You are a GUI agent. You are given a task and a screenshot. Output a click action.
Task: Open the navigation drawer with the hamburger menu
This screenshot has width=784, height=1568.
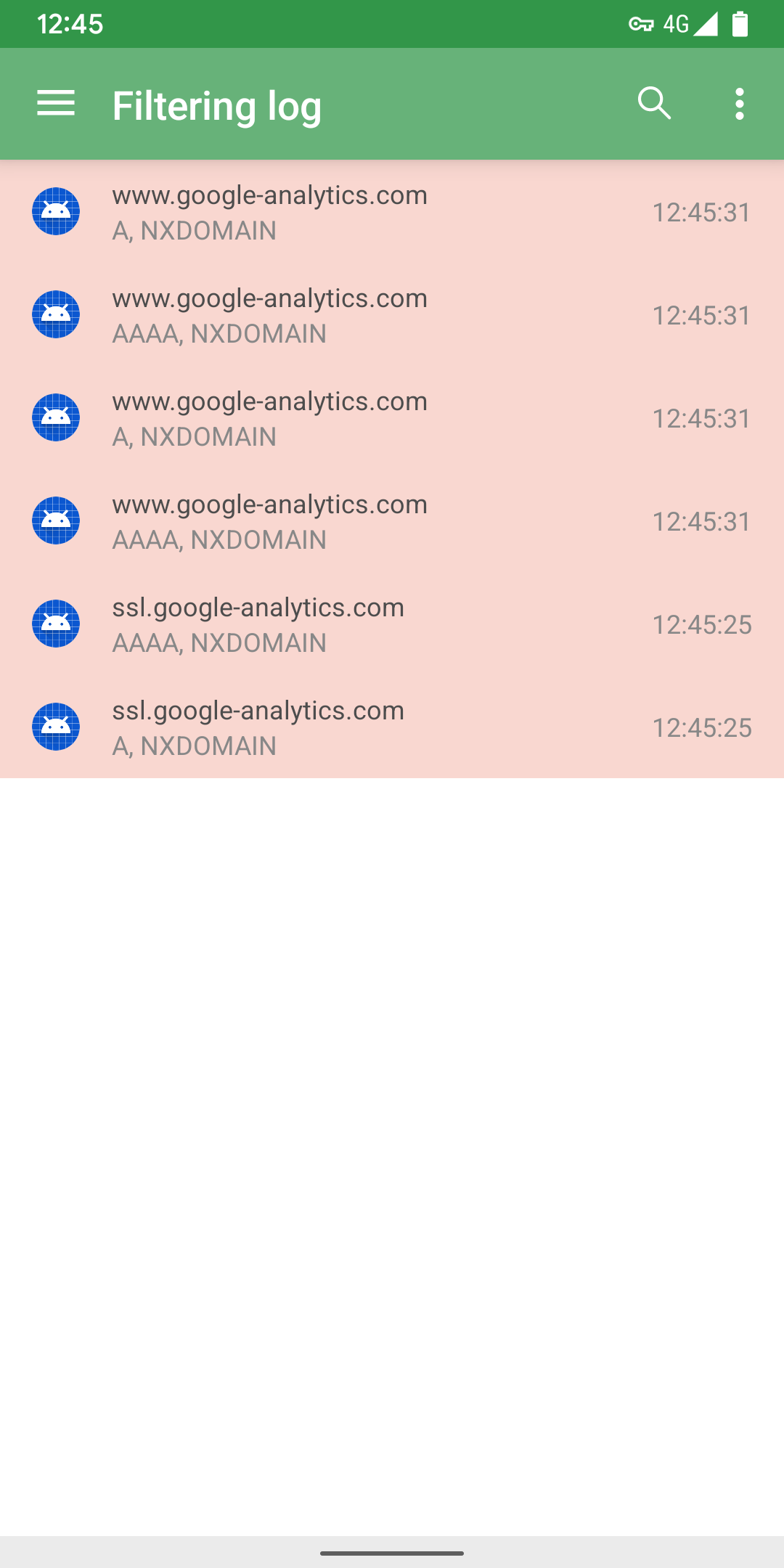(55, 104)
